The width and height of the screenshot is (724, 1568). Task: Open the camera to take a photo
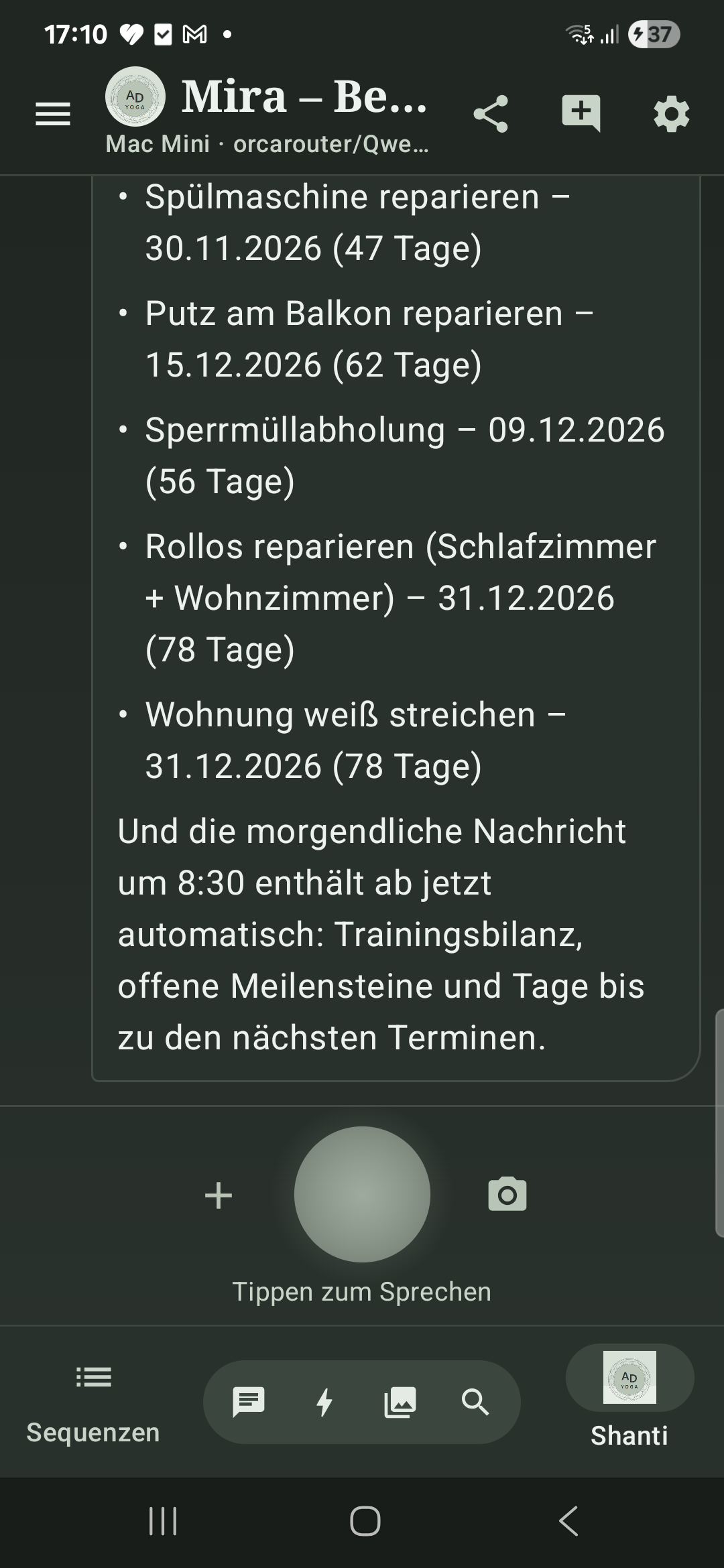[x=507, y=1194]
